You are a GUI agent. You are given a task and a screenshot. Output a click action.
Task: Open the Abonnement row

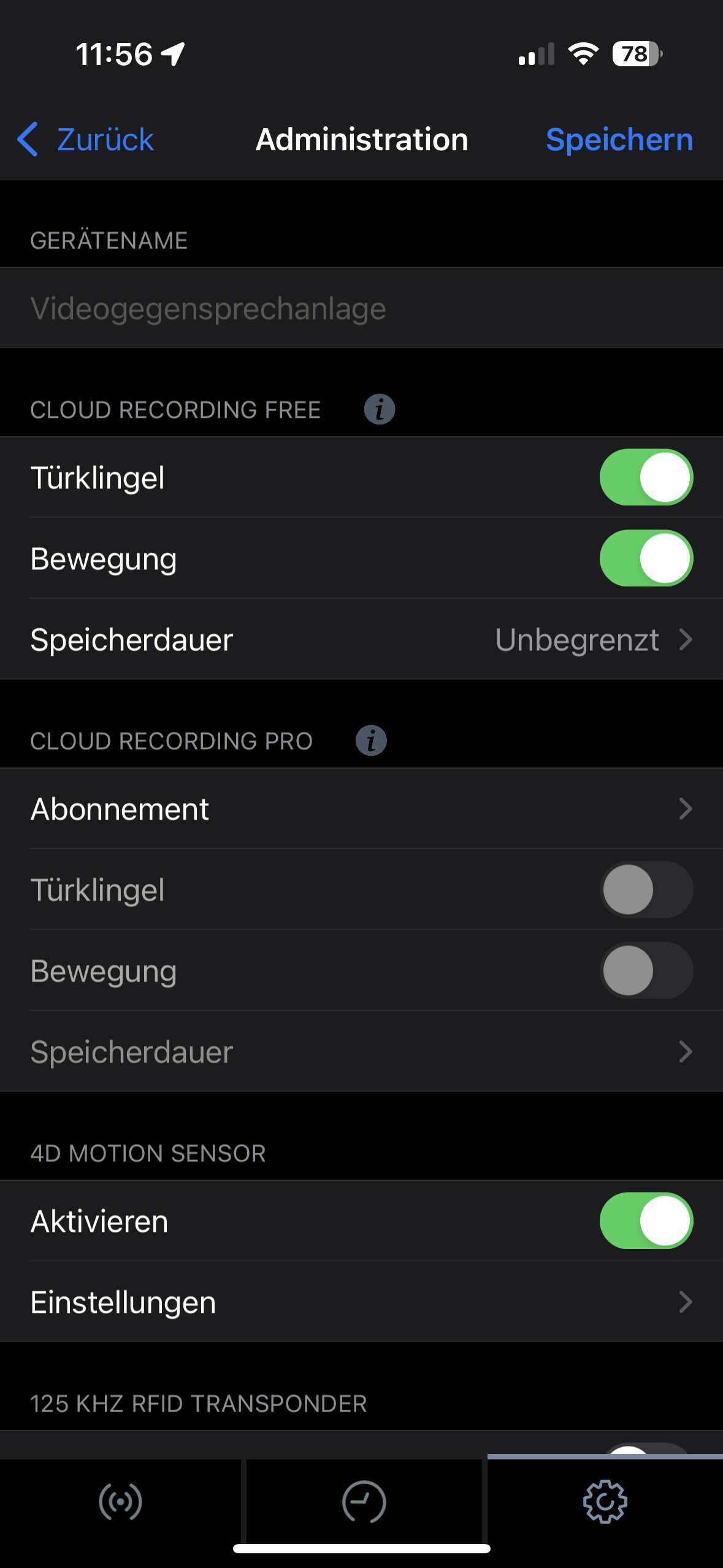tap(361, 809)
